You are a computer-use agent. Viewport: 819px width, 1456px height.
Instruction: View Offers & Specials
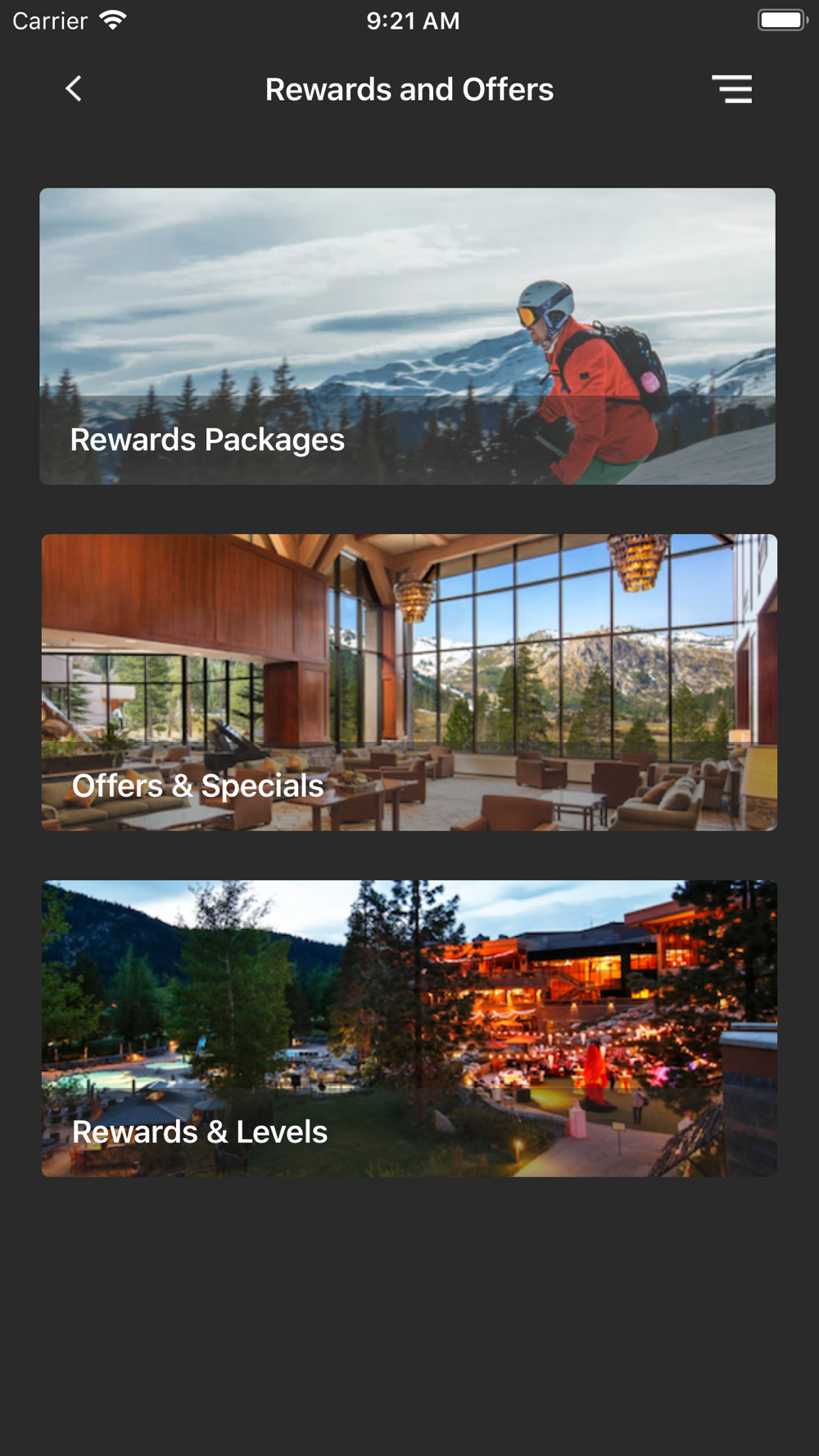[409, 682]
